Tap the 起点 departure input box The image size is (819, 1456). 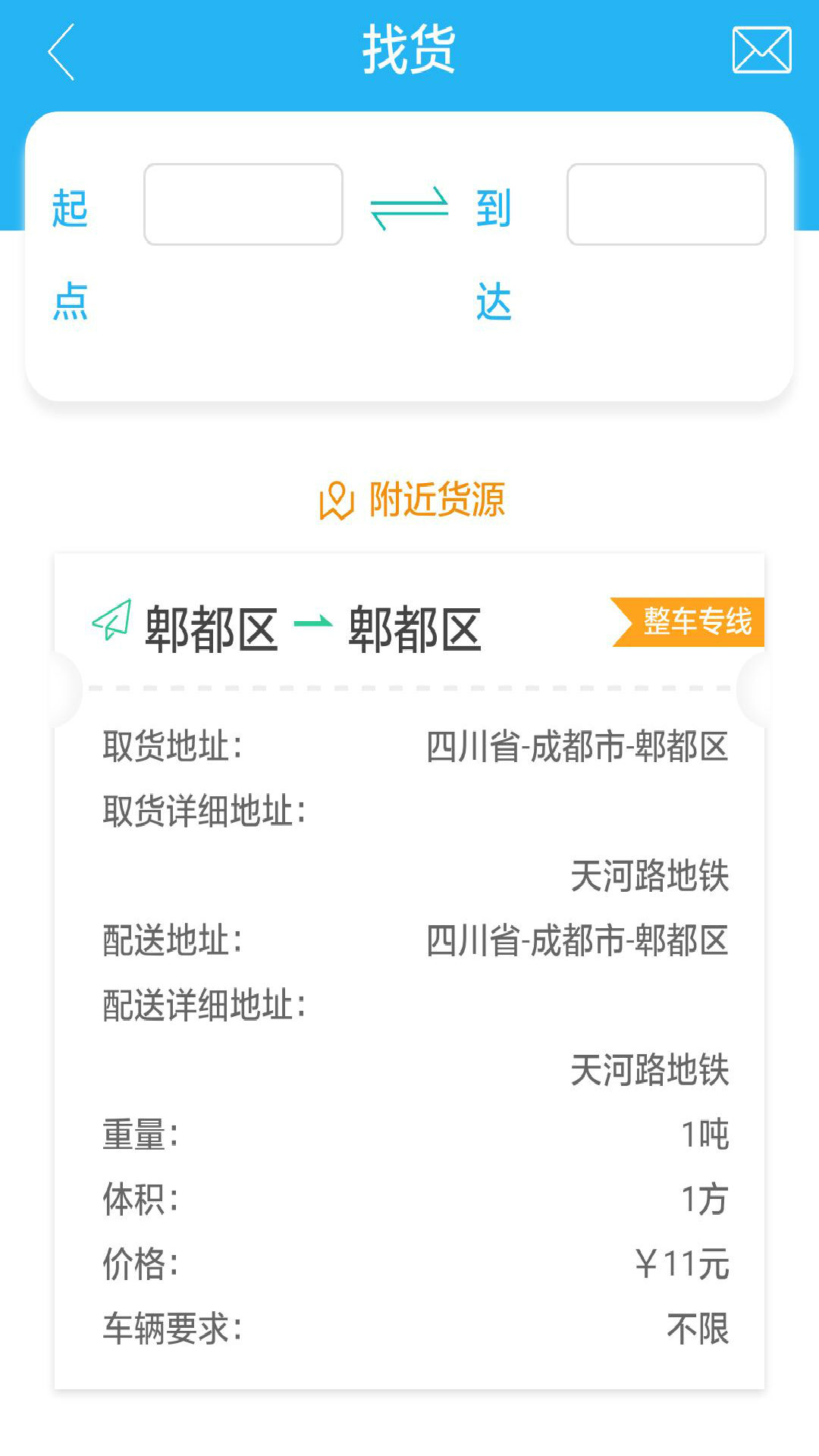click(x=244, y=205)
